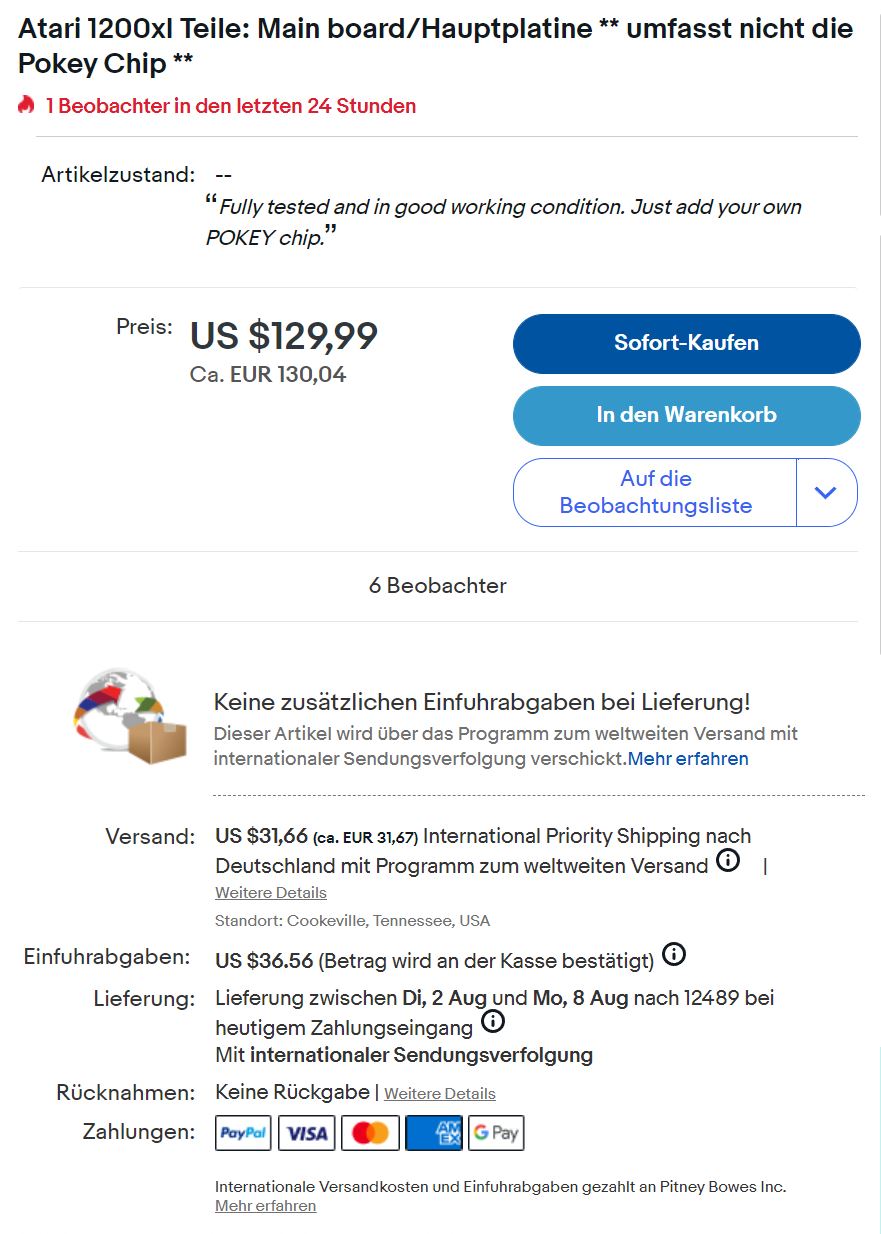Add to Auf die Beobachtungsliste
This screenshot has height=1234, width=881.
655,492
